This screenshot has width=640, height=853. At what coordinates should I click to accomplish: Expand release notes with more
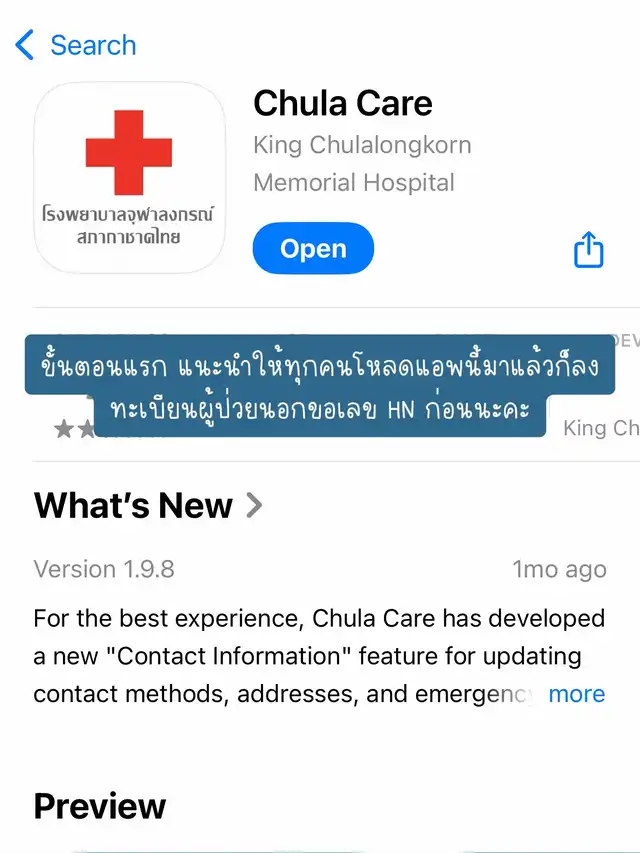pyautogui.click(x=577, y=694)
